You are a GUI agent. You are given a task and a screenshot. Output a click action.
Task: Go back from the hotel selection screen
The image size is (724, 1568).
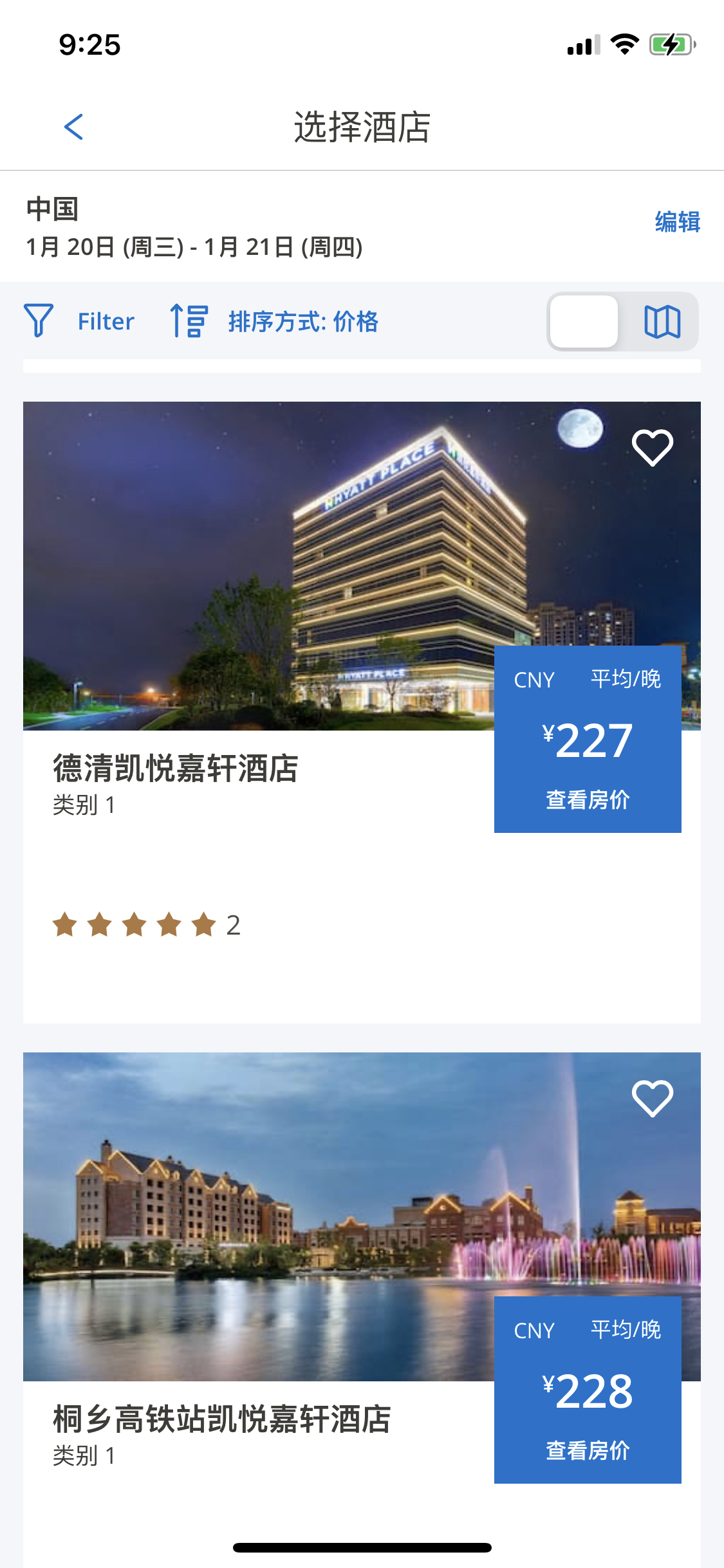pos(74,127)
